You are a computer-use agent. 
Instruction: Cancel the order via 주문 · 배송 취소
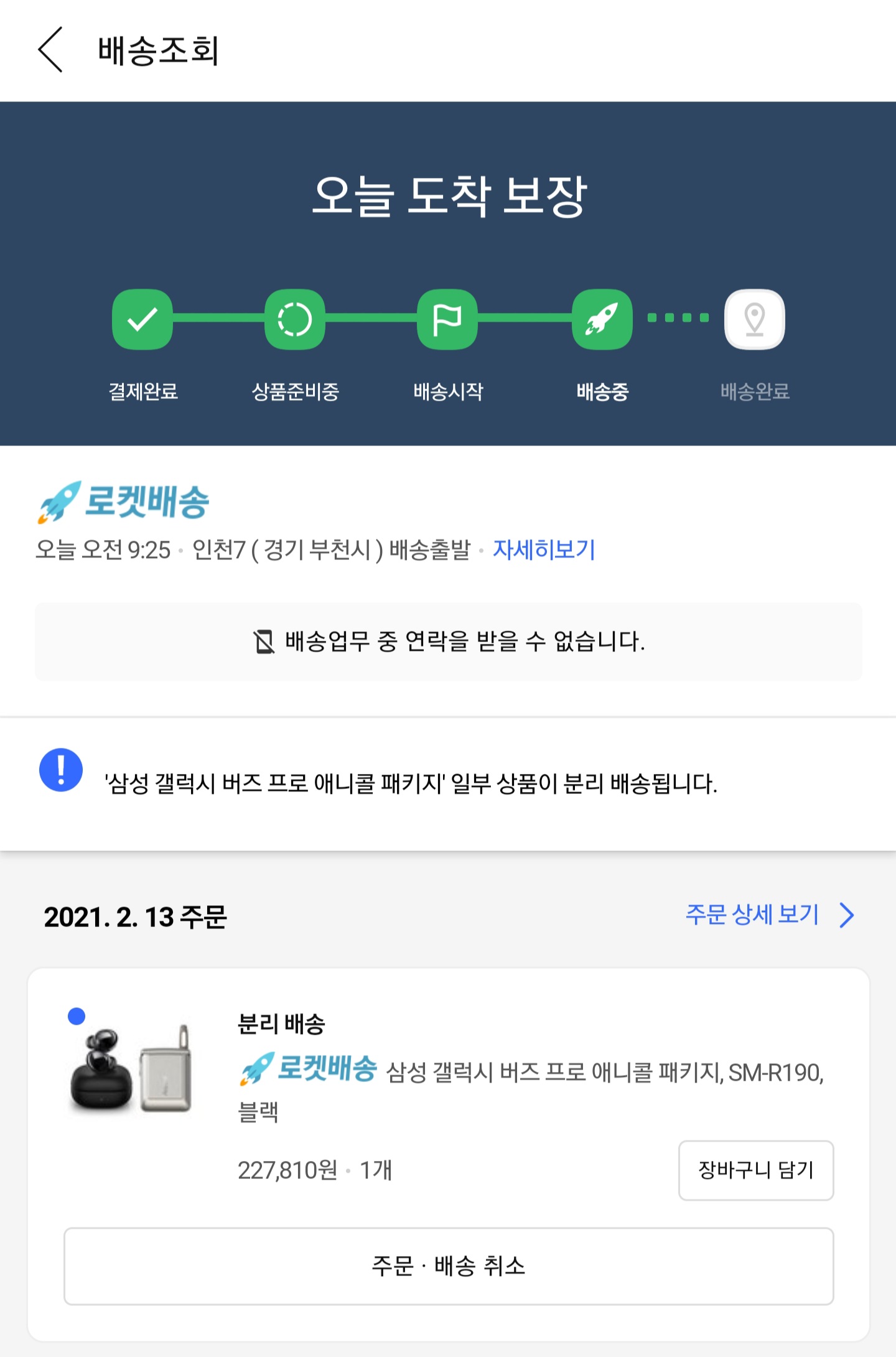(x=448, y=1266)
